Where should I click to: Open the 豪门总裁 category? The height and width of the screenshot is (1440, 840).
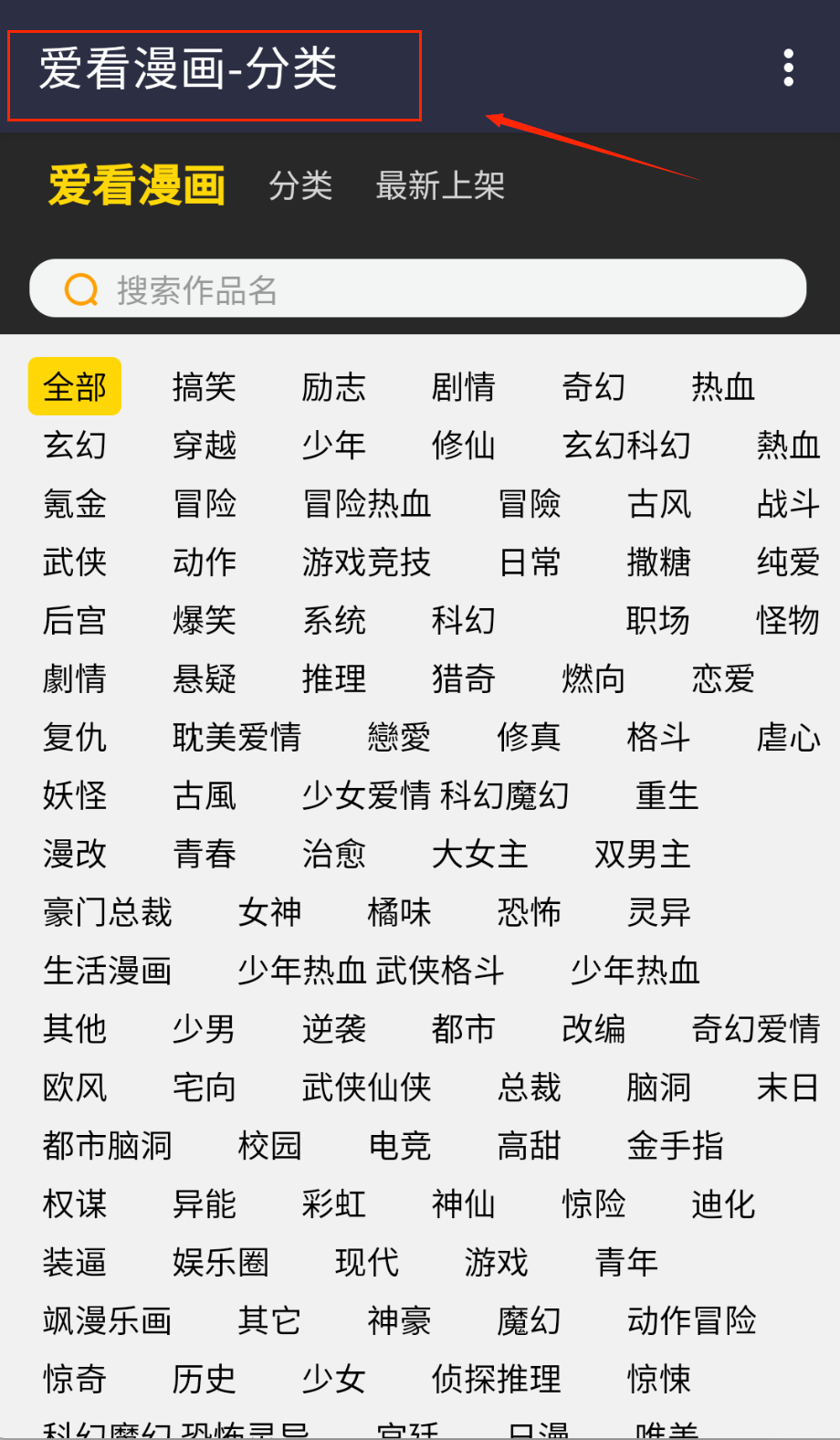pos(108,913)
